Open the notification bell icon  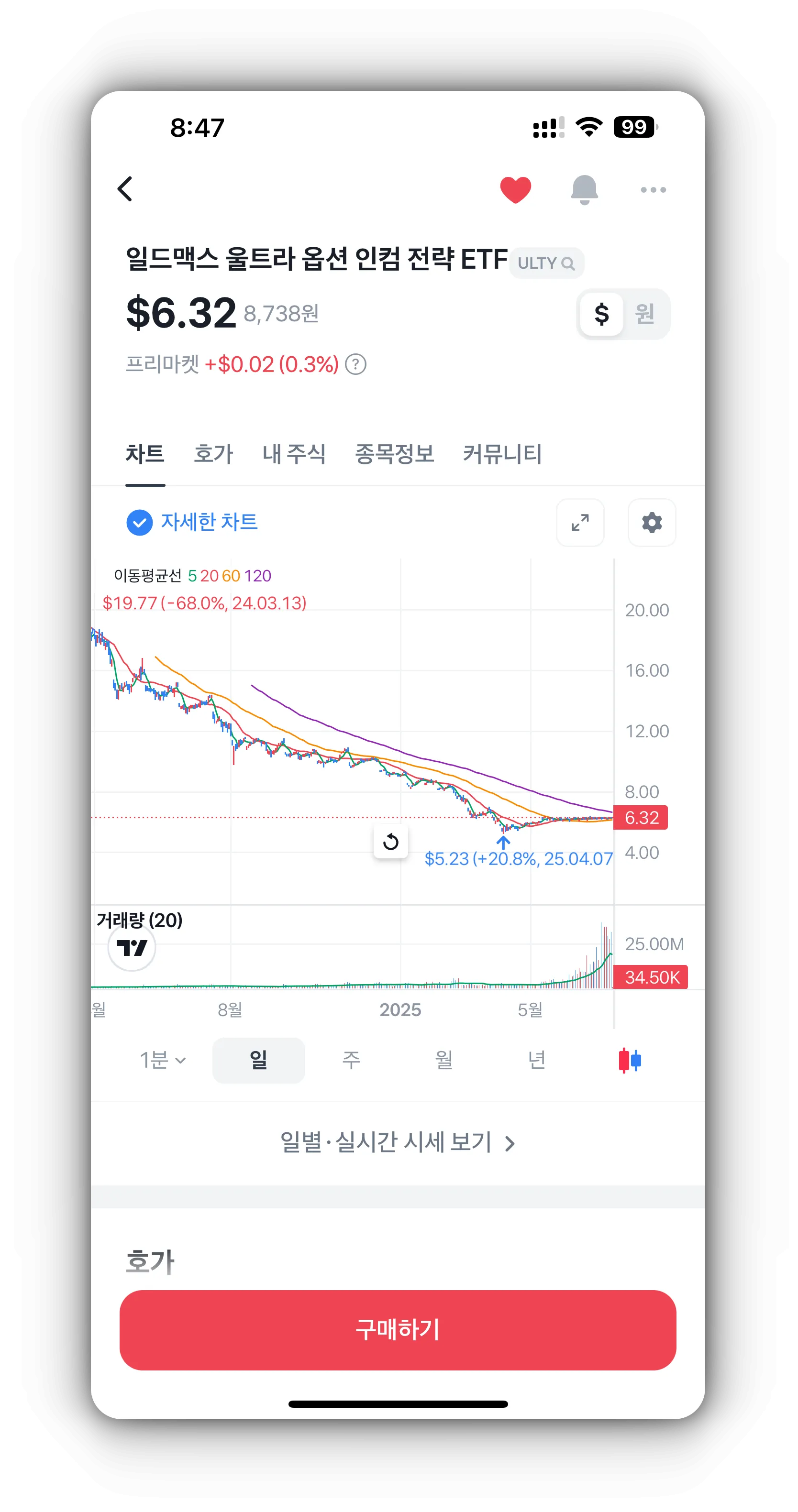pyautogui.click(x=585, y=189)
